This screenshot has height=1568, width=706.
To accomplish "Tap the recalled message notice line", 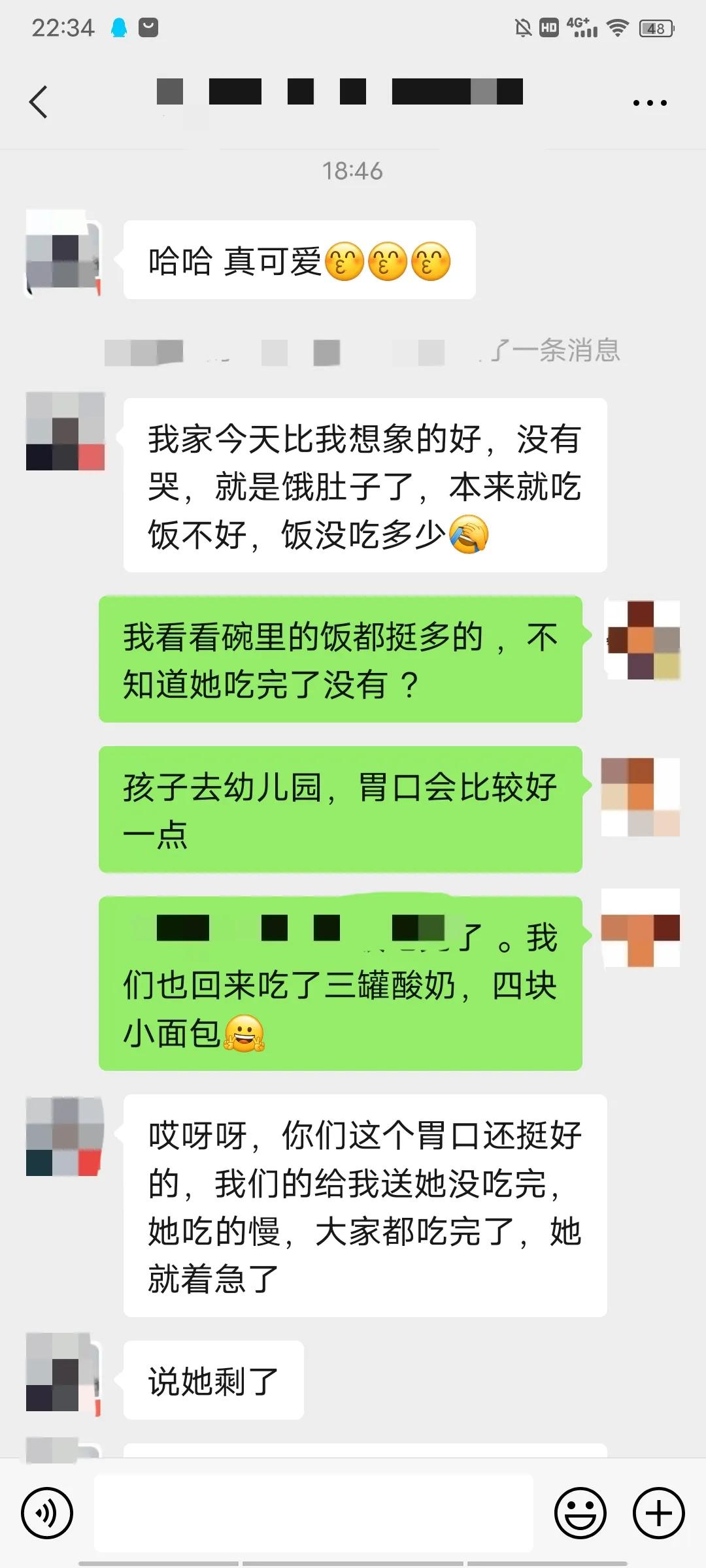I will (363, 351).
